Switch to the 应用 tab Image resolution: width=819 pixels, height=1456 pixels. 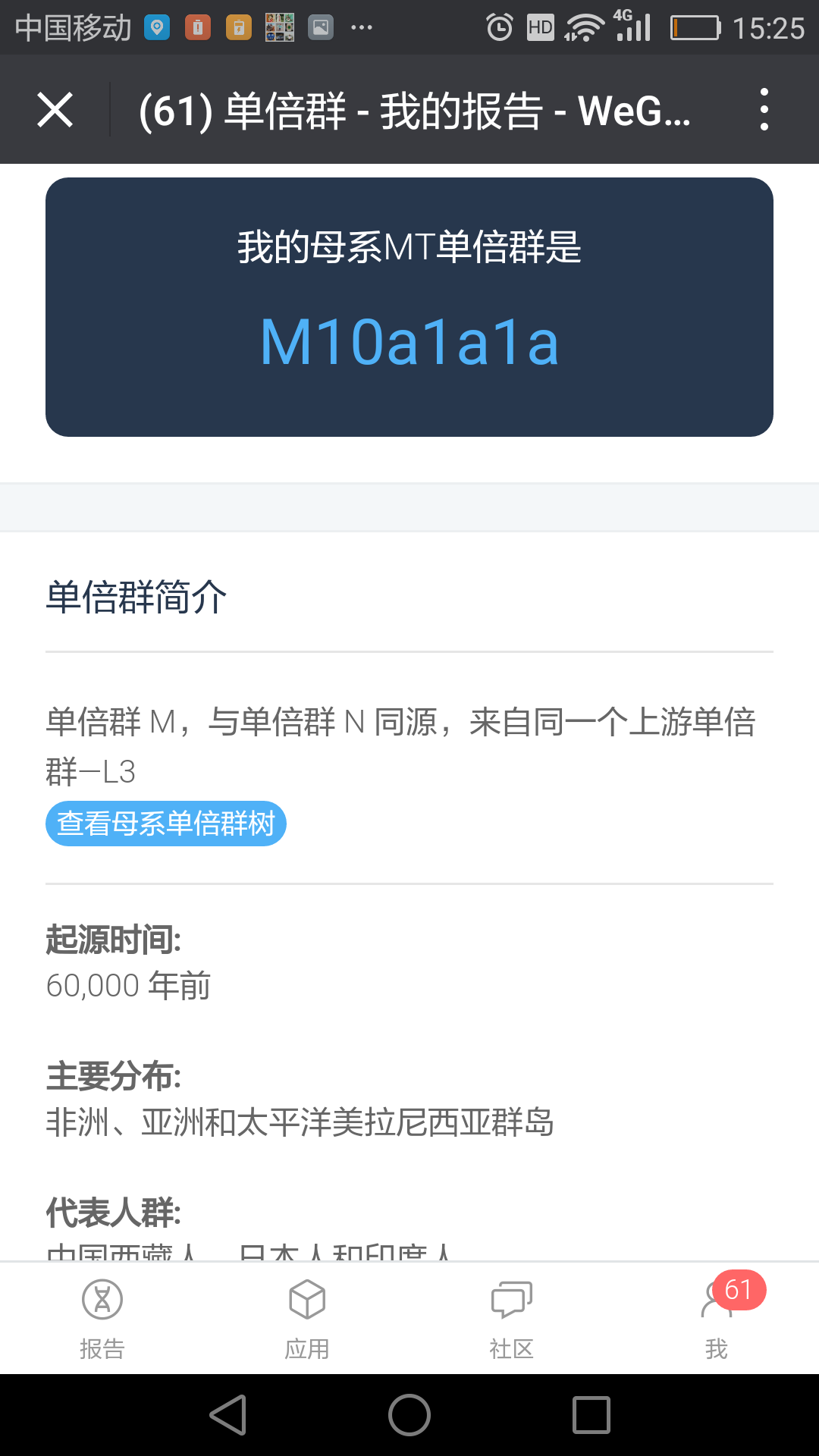pos(307,1318)
